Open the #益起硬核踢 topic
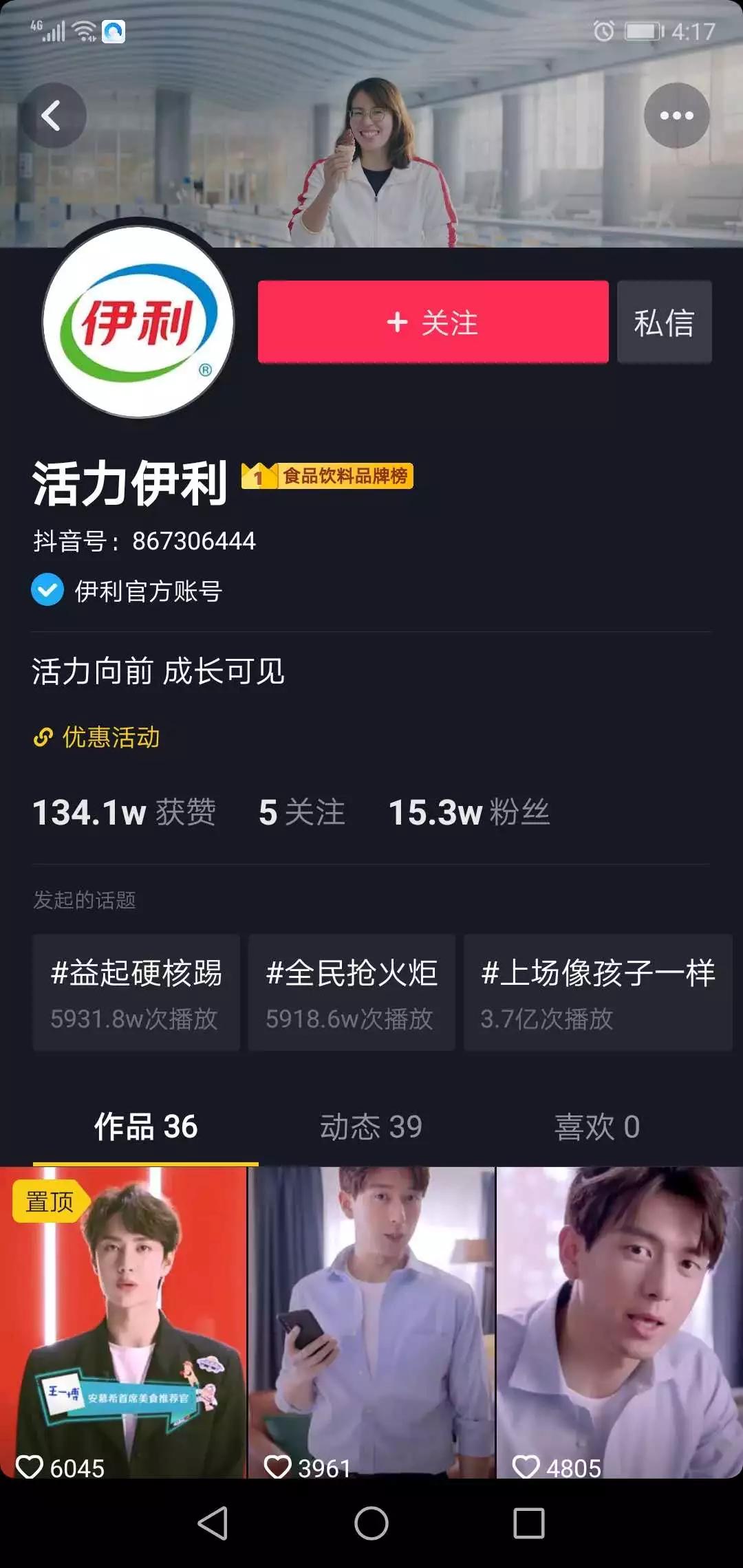Viewport: 743px width, 1568px height. pos(136,992)
